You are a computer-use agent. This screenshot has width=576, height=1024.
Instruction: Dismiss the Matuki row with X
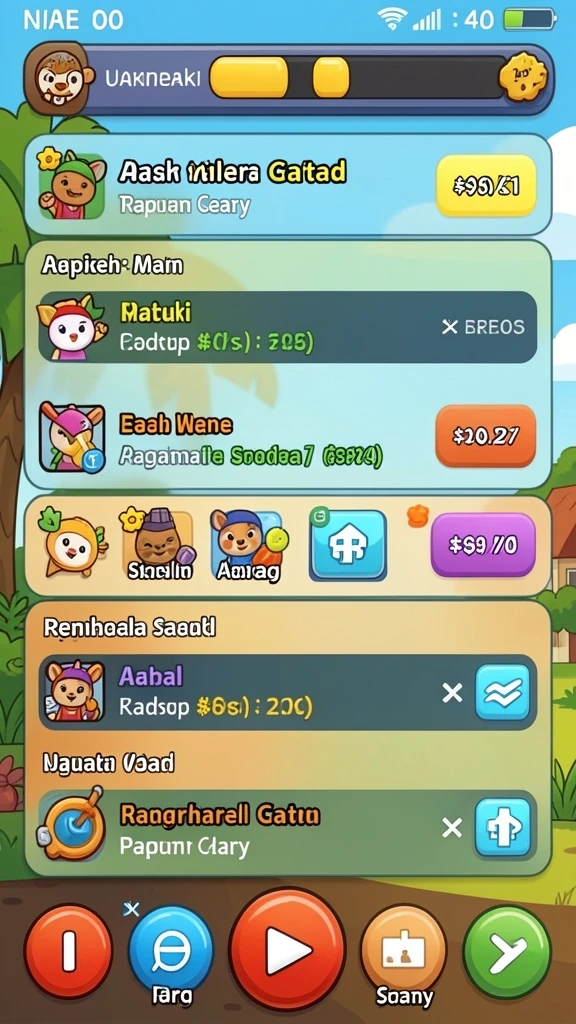(x=450, y=327)
